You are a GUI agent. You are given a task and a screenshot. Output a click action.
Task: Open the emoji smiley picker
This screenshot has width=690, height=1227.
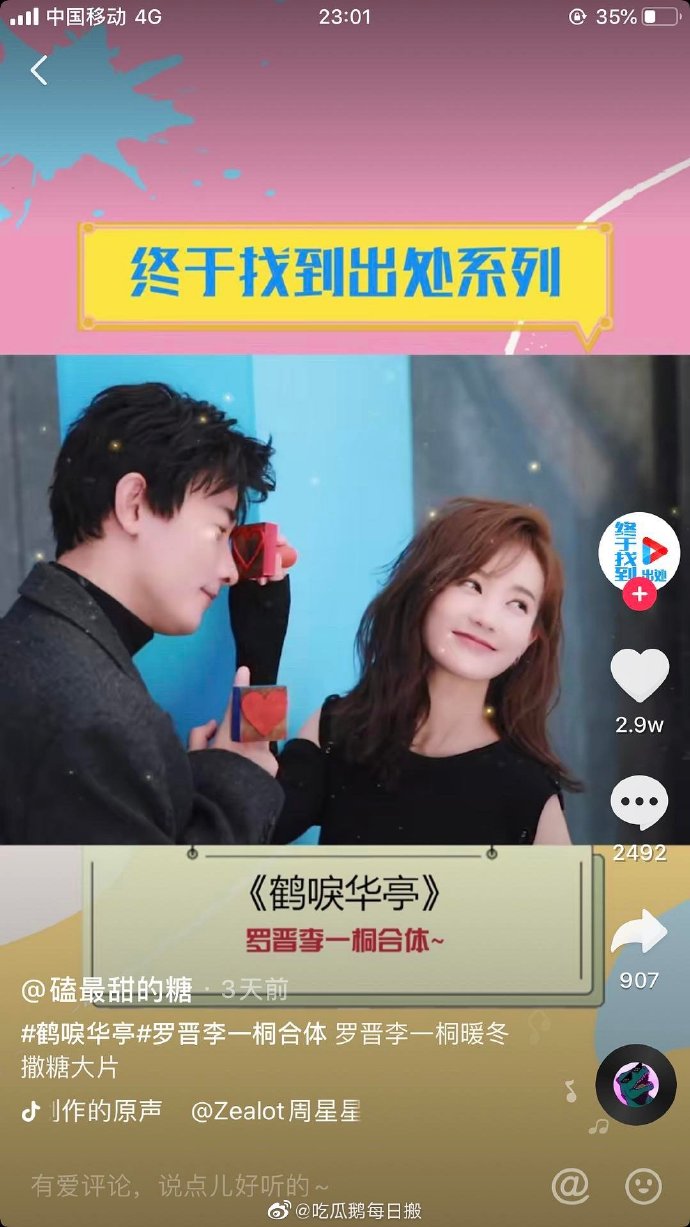643,1186
